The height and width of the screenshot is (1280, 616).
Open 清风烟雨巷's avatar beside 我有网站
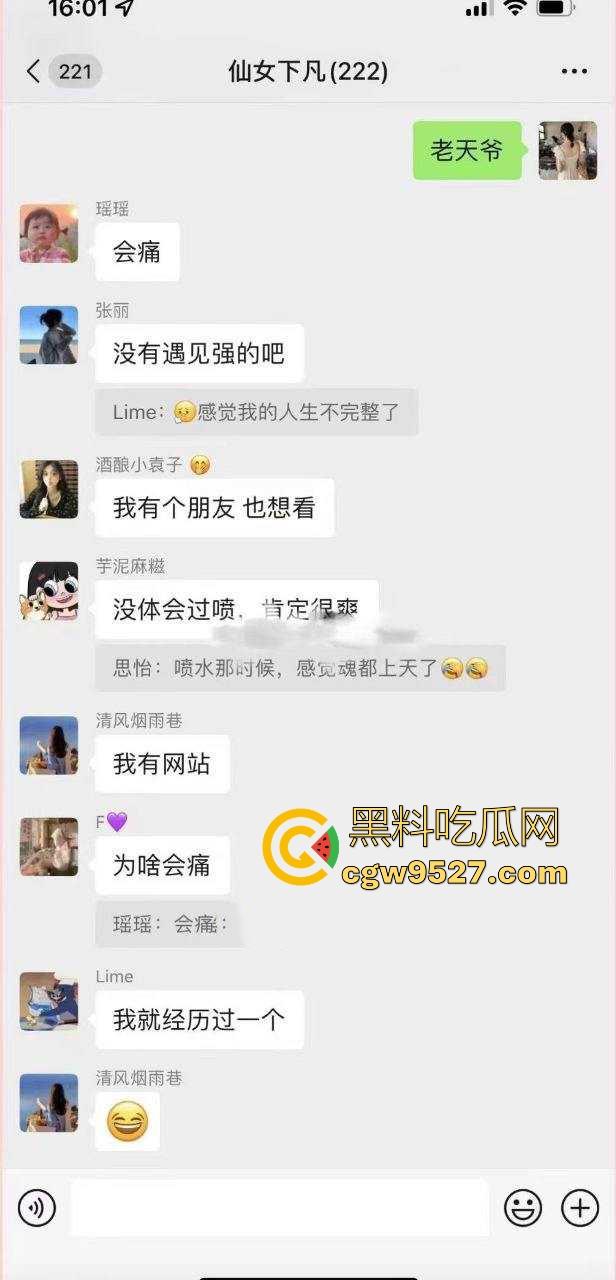click(x=49, y=745)
